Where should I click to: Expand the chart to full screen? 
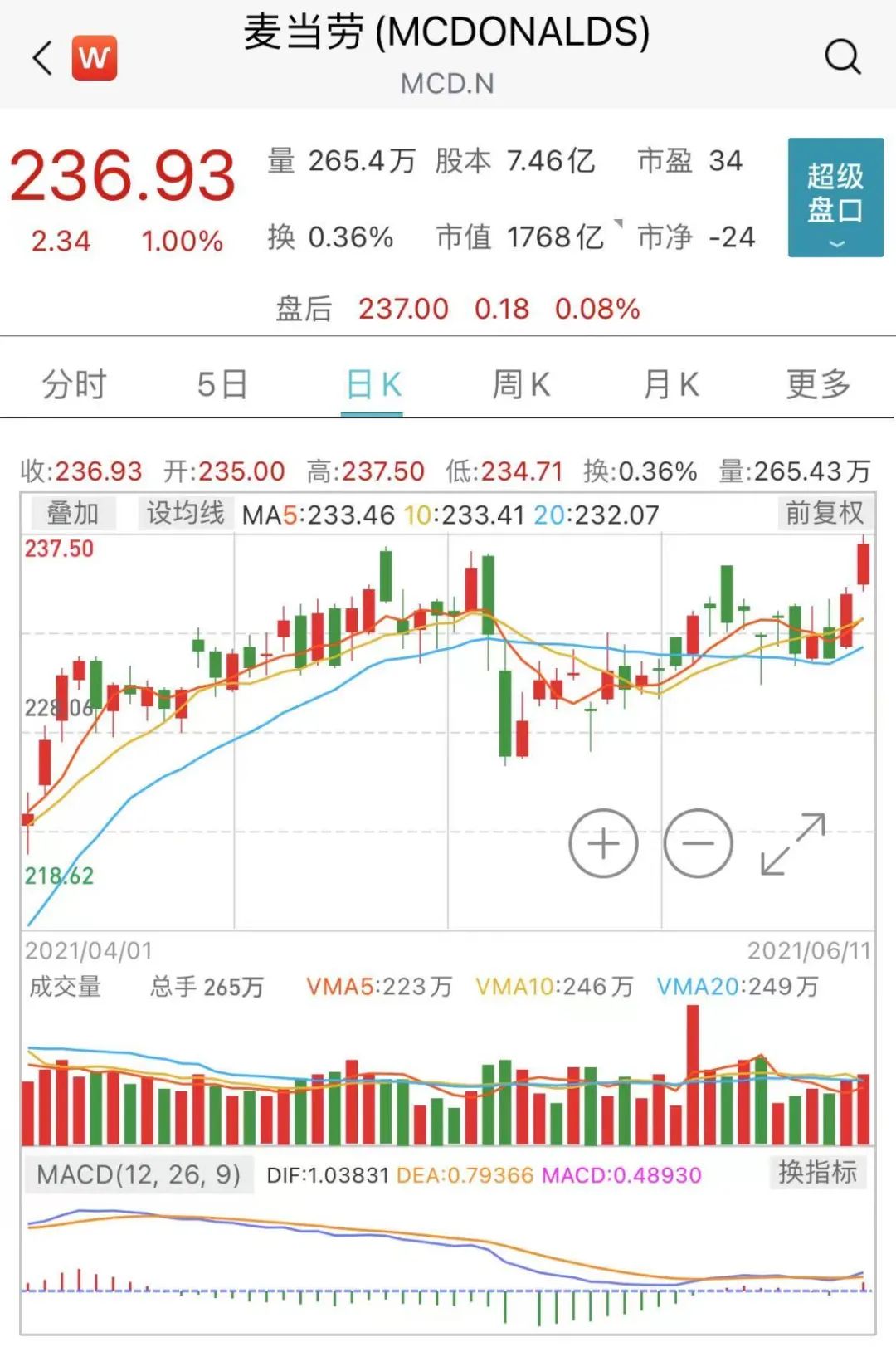pyautogui.click(x=793, y=843)
